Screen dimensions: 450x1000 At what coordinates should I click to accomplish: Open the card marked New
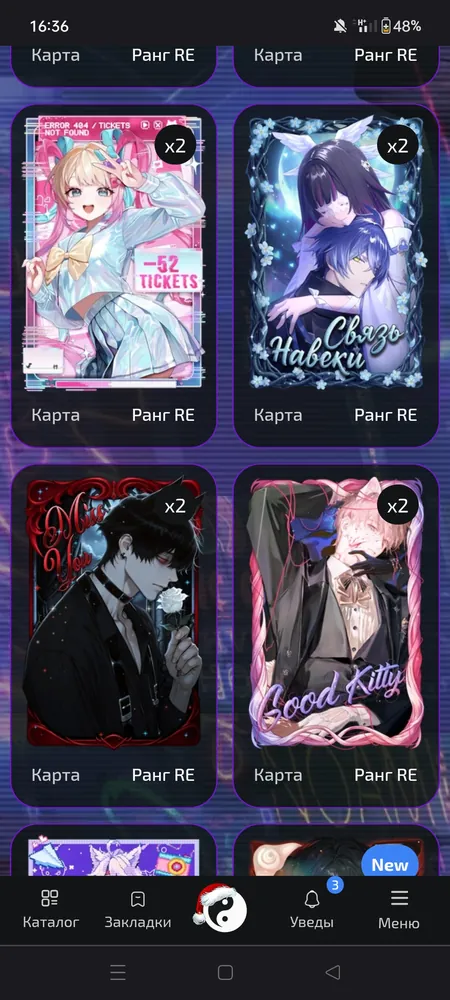click(336, 851)
